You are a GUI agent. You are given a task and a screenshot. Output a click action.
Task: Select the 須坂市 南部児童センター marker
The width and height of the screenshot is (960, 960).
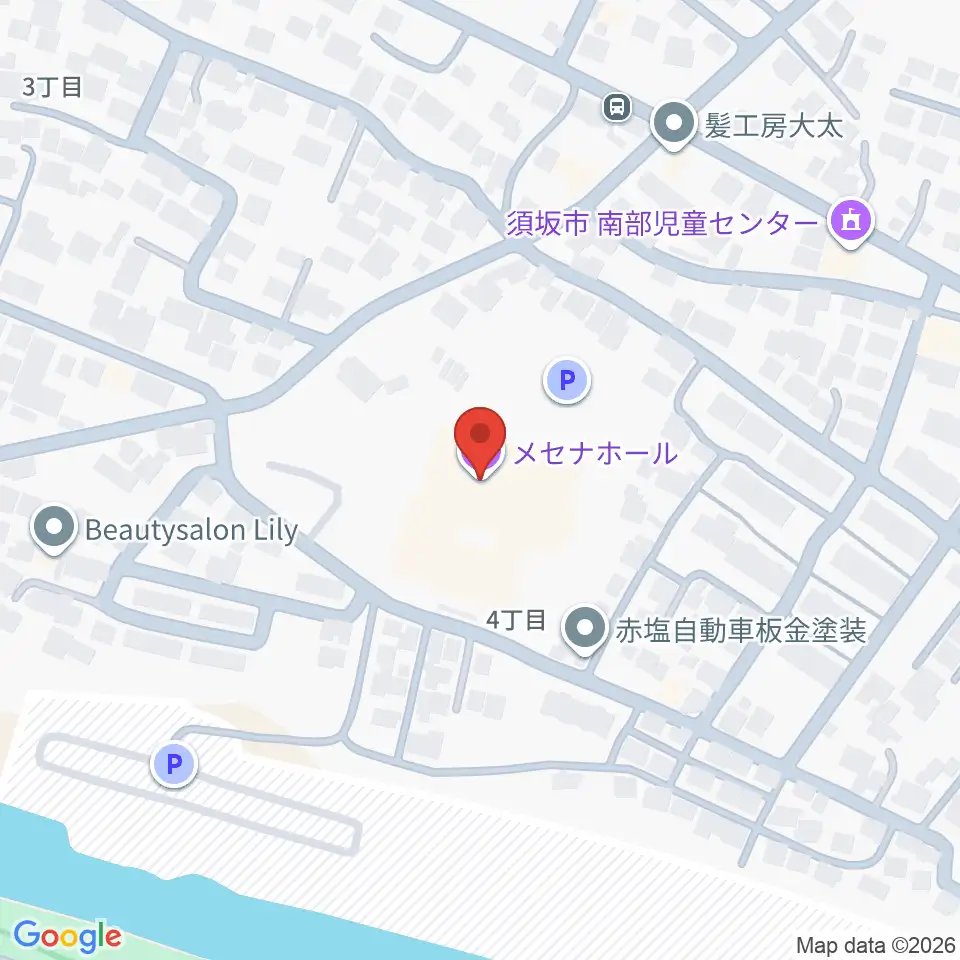[850, 223]
